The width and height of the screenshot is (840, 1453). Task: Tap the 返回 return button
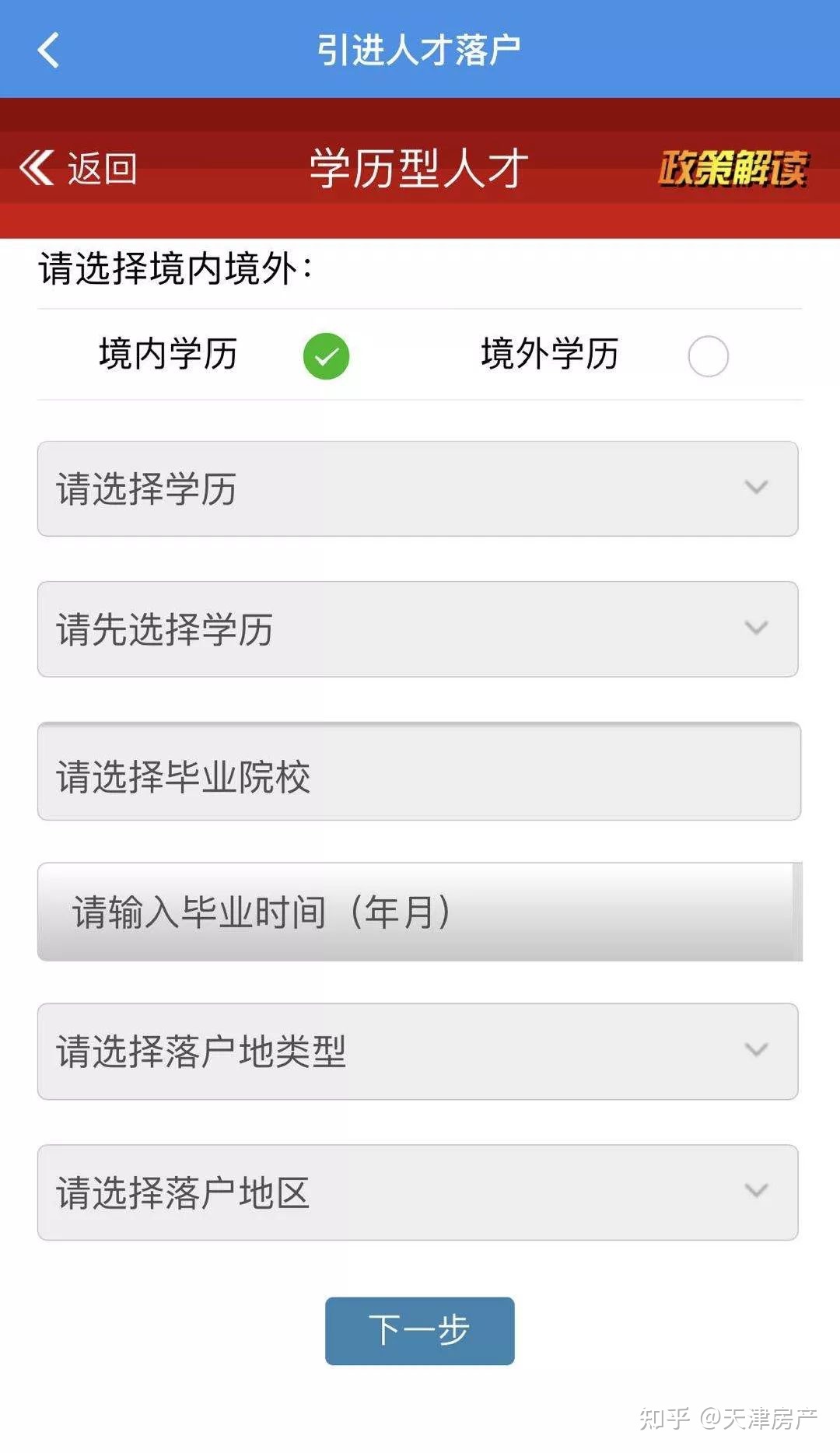click(79, 168)
